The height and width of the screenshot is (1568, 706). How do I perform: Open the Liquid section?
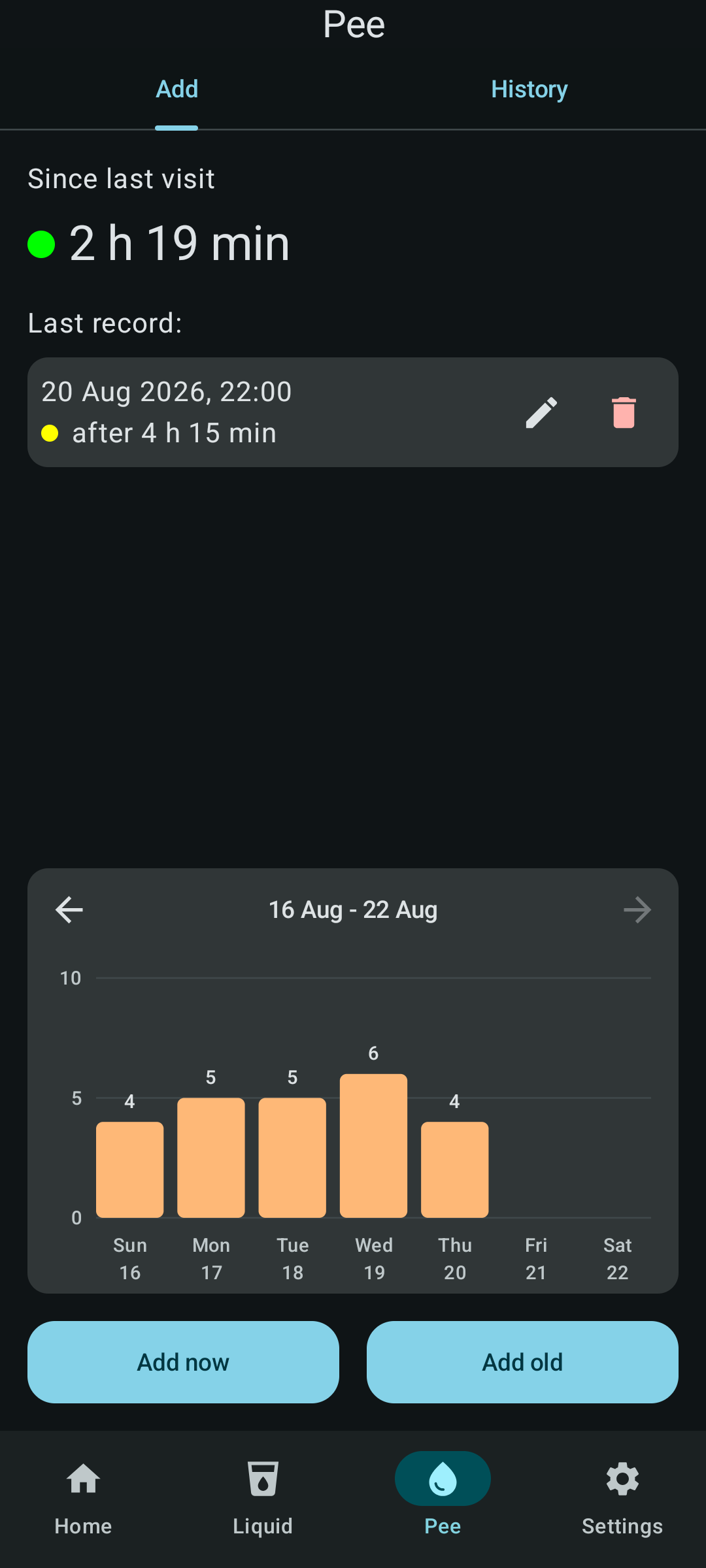tap(263, 1497)
